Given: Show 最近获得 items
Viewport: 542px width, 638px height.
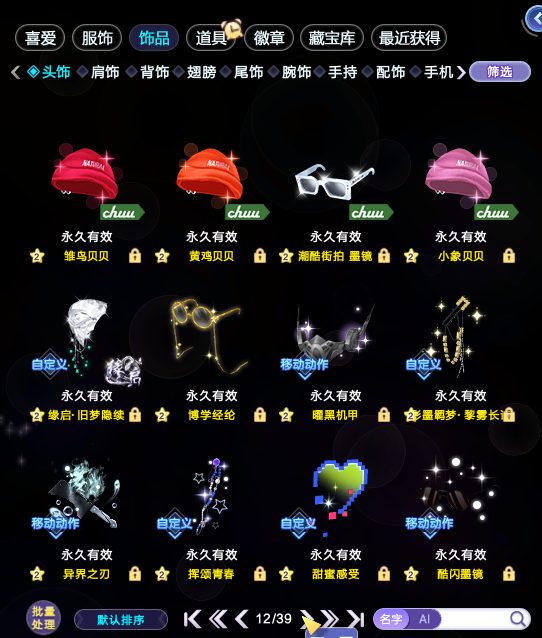Looking at the screenshot, I should click(409, 38).
